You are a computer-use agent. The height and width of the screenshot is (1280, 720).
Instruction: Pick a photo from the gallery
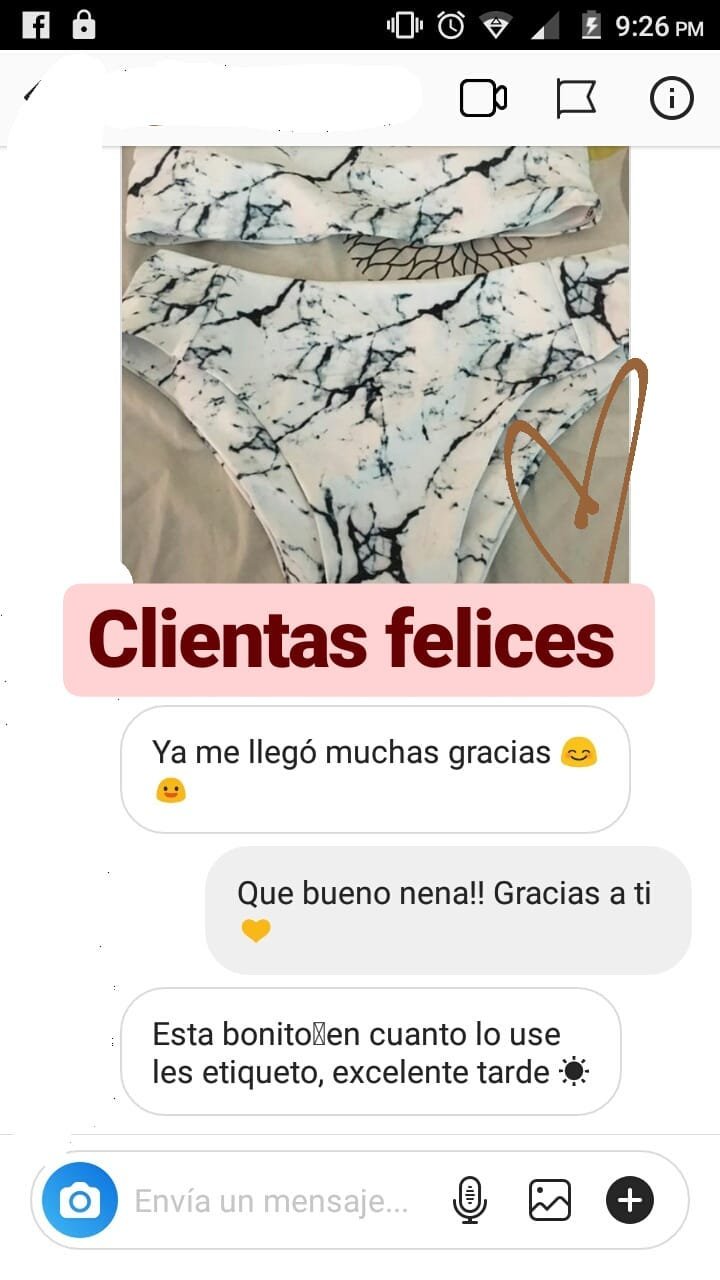click(549, 1200)
